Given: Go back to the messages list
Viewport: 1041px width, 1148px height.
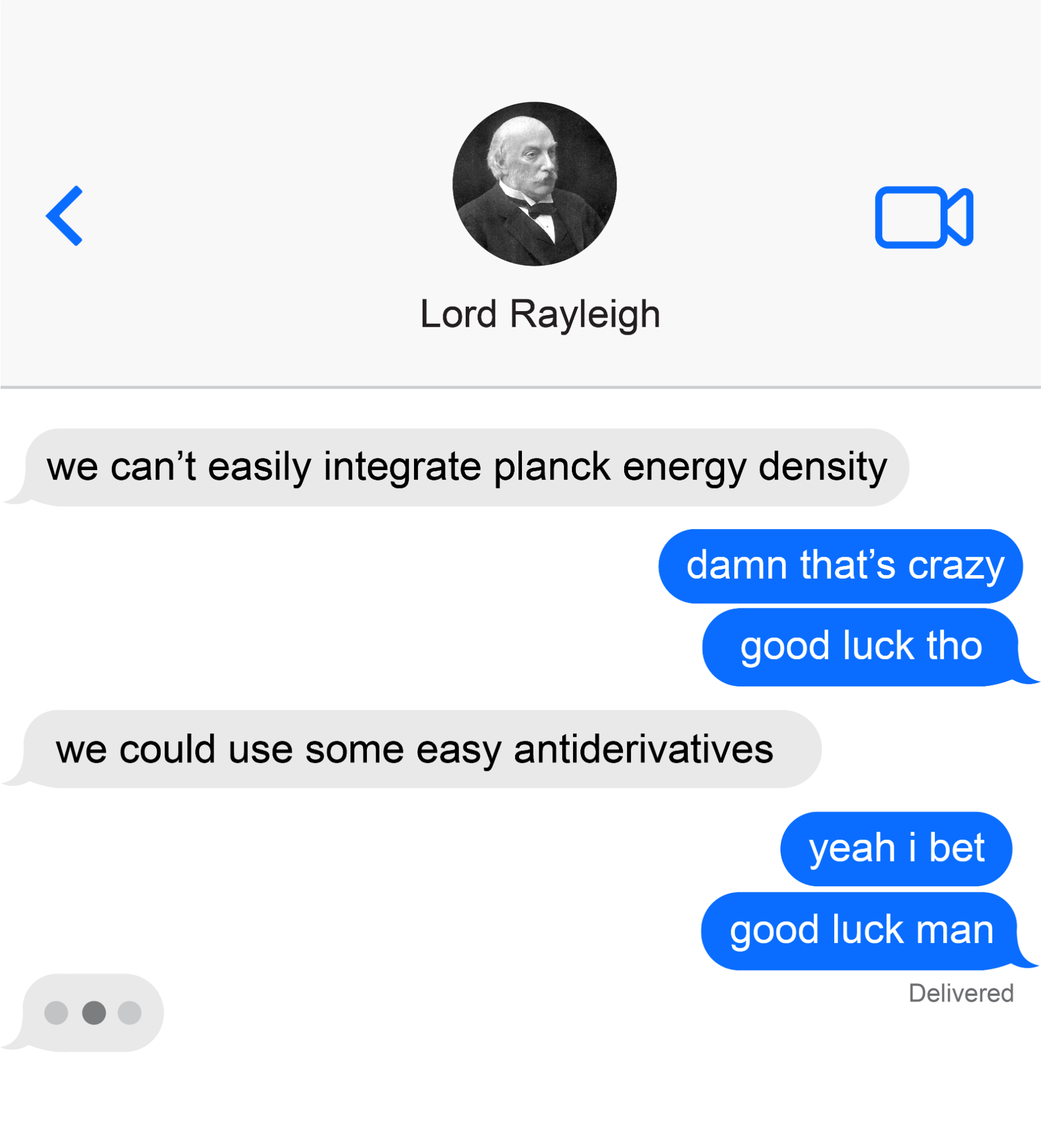Looking at the screenshot, I should click(x=64, y=216).
